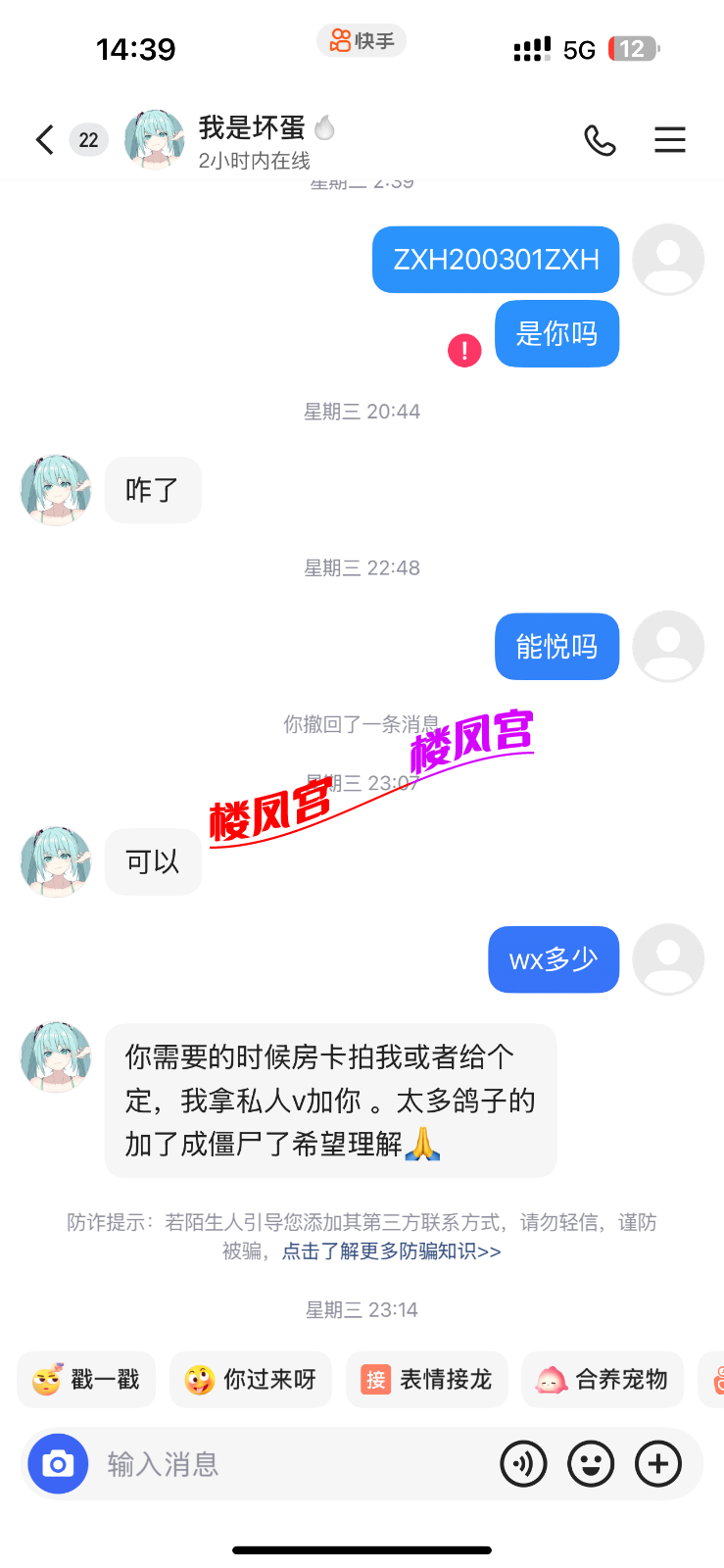Select the 表情接龙 quick action chip
The width and height of the screenshot is (724, 1568).
(x=427, y=1379)
